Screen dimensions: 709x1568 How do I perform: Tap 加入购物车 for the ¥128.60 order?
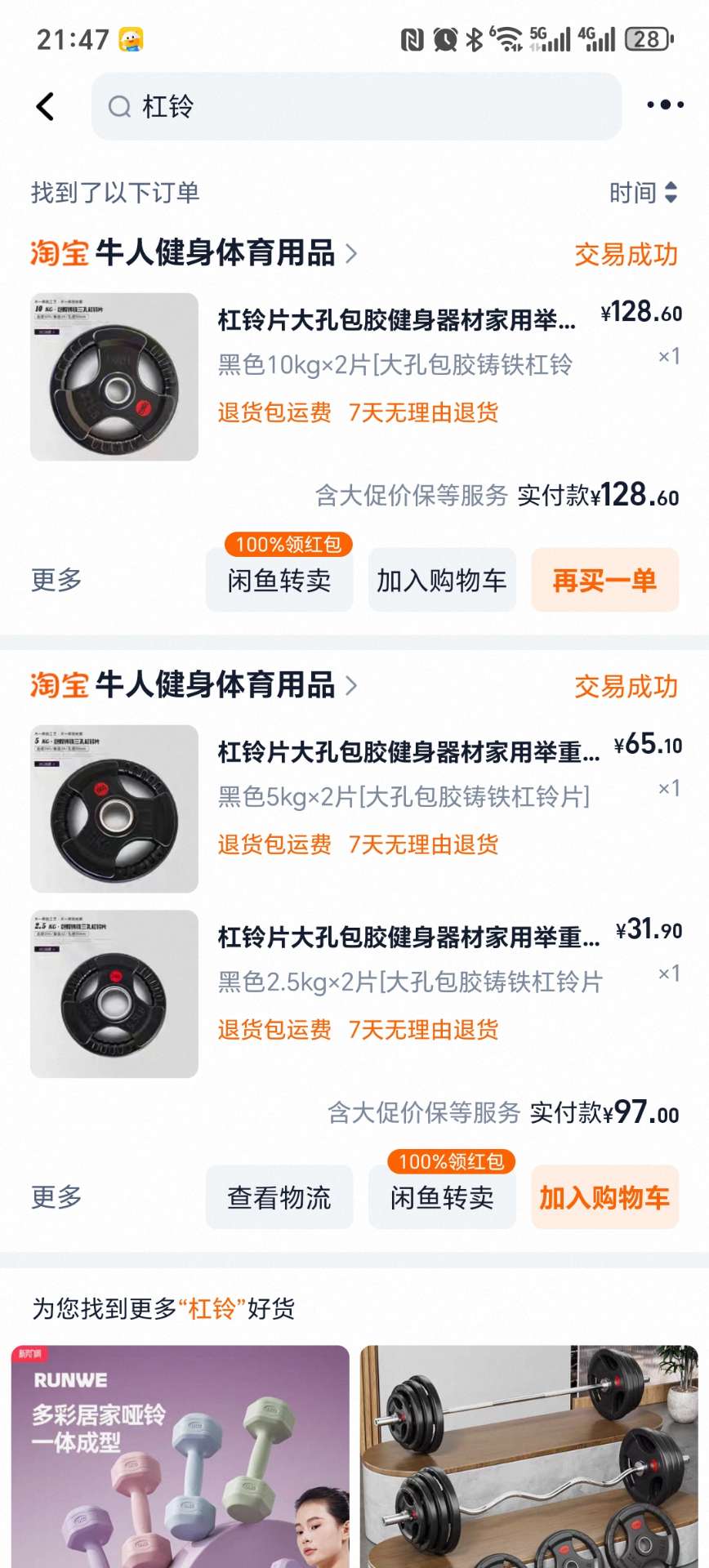[441, 581]
